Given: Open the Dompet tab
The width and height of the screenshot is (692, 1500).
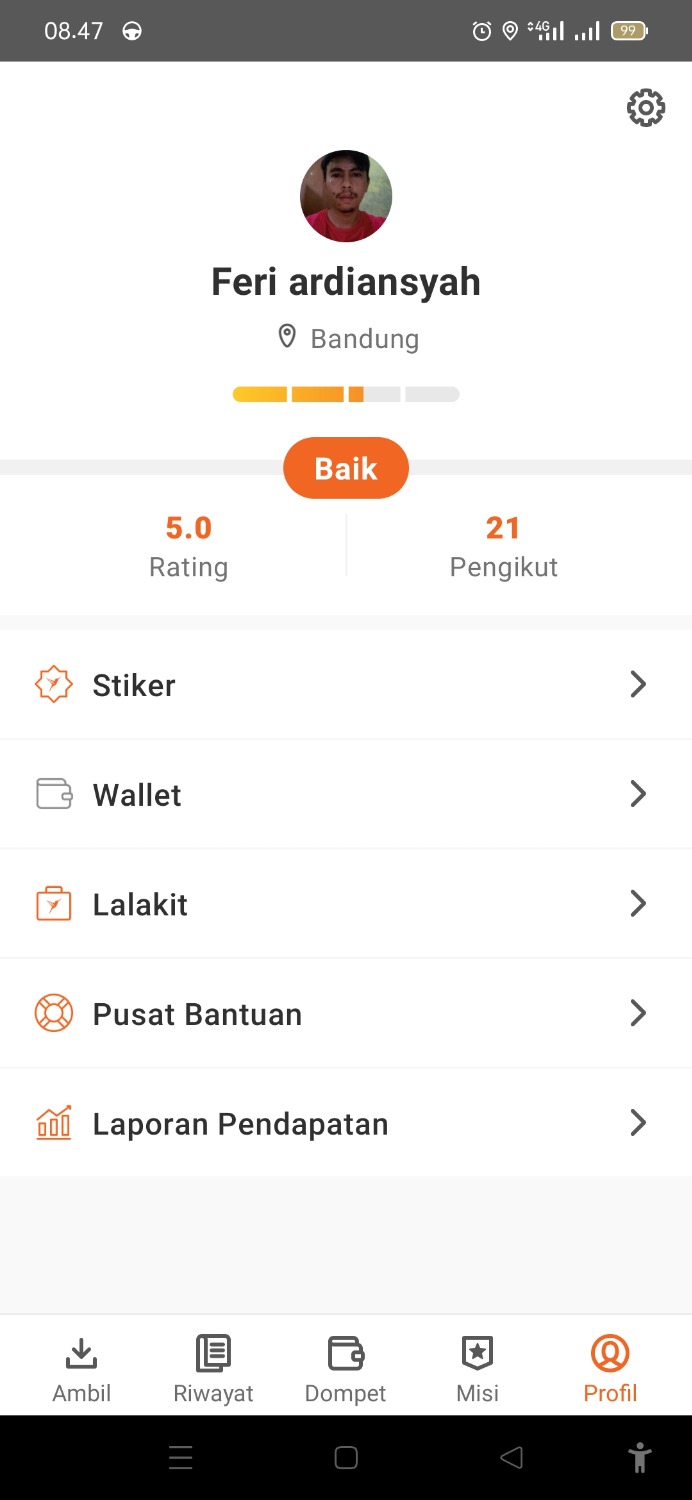Looking at the screenshot, I should click(346, 1368).
